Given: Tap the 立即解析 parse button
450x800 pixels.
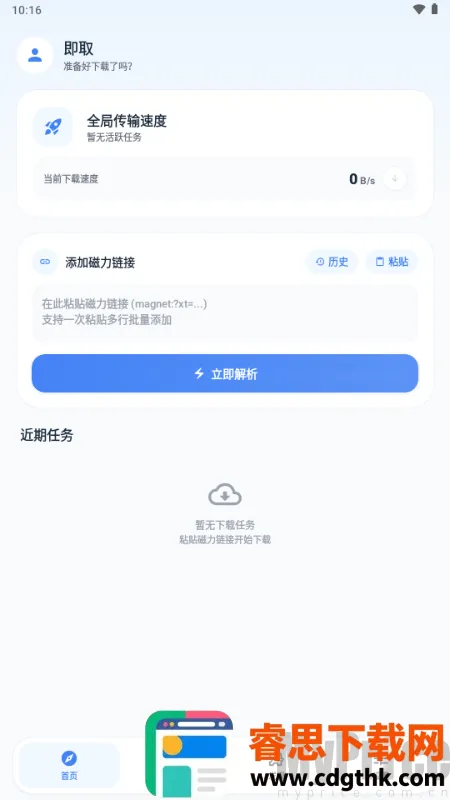Looking at the screenshot, I should [x=225, y=373].
